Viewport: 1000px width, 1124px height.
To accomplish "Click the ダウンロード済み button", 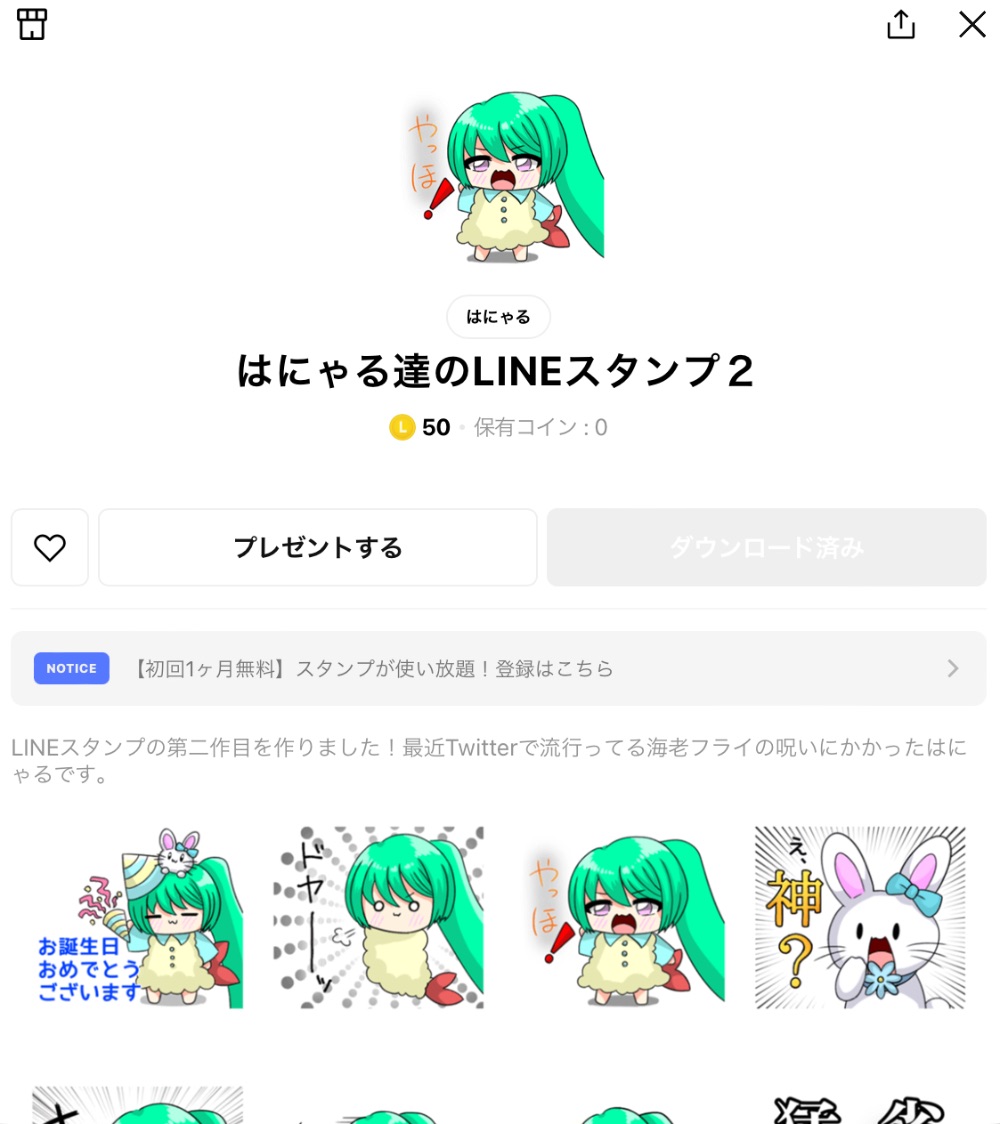I will [766, 547].
